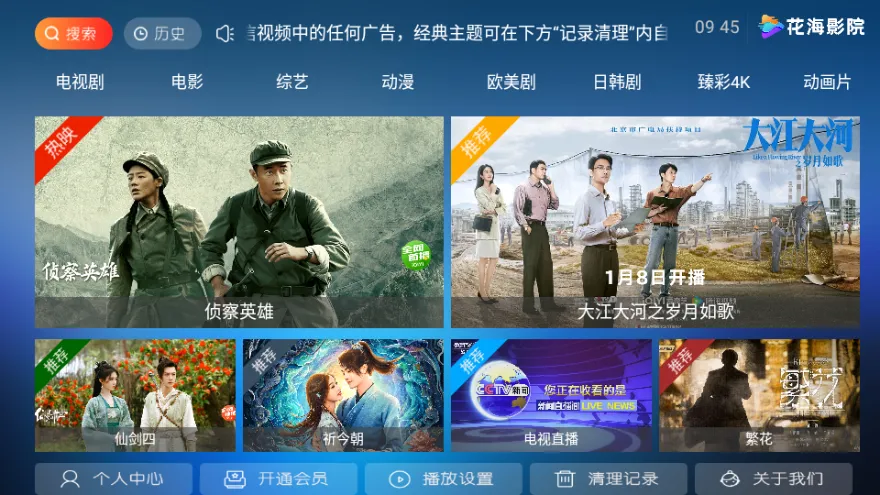Screen dimensions: 880x495
Task: Open the 大江大河之岁月如歌 card
Action: pos(655,222)
